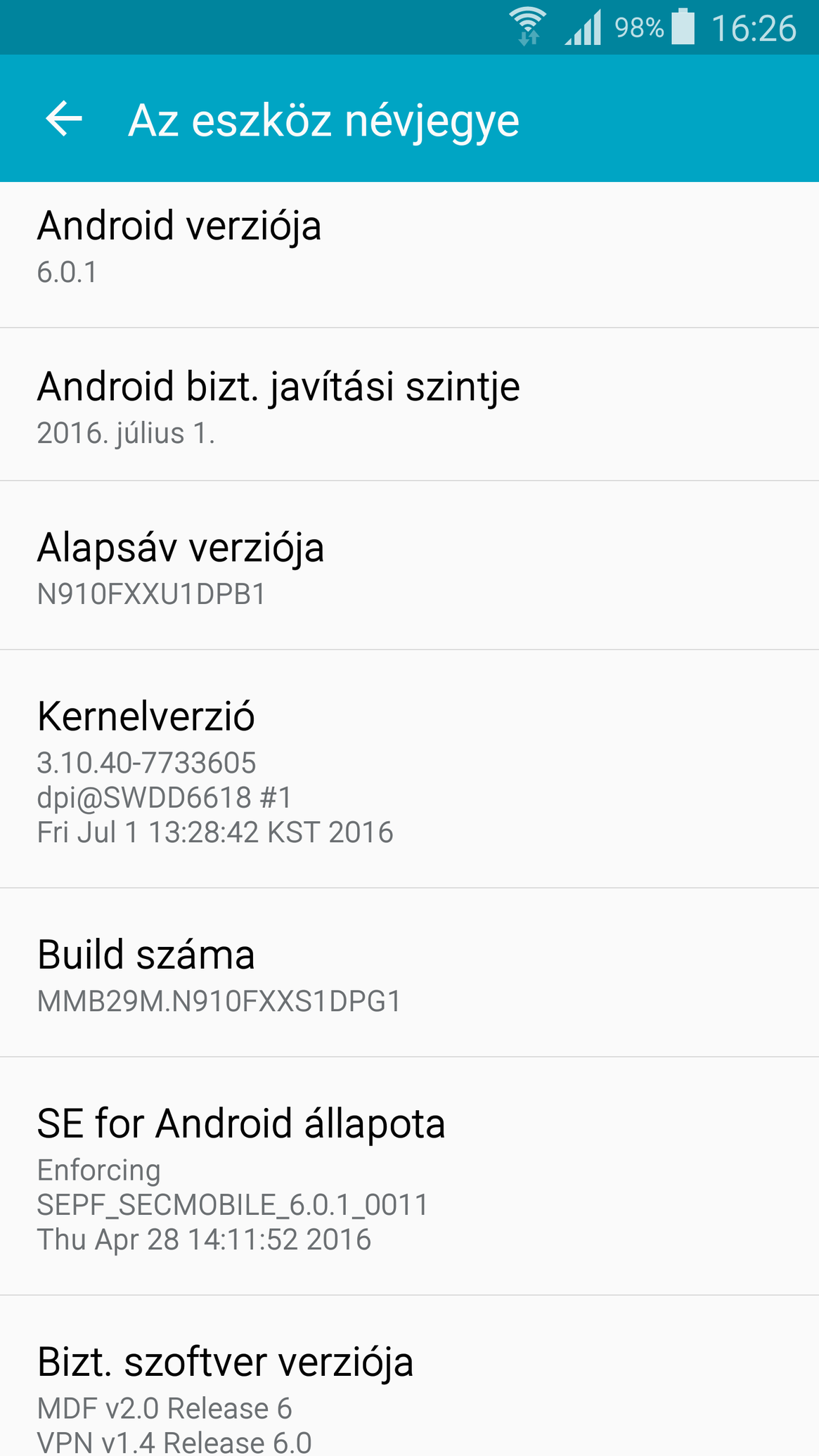Tap the Kernelverzió entry

pyautogui.click(x=409, y=769)
